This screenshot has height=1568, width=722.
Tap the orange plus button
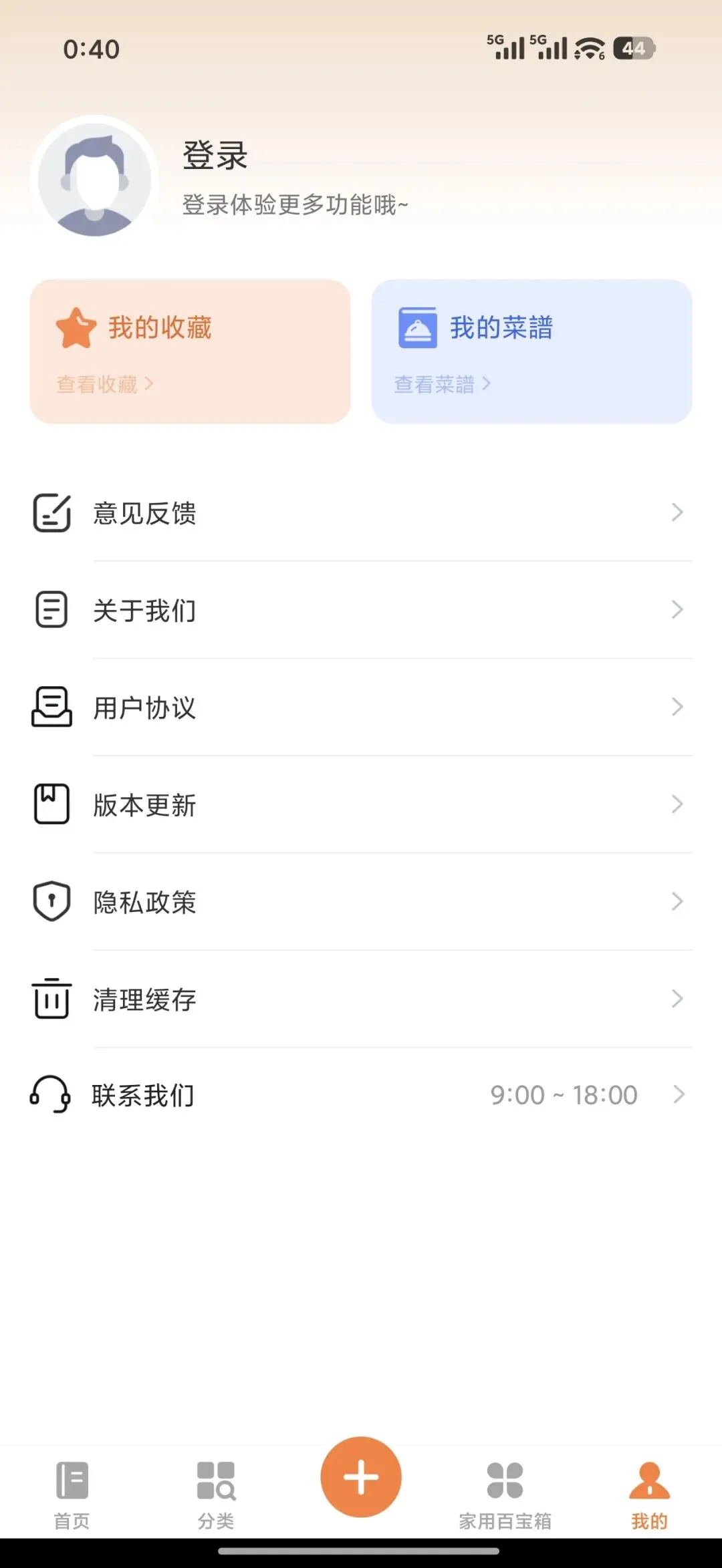tap(361, 1476)
